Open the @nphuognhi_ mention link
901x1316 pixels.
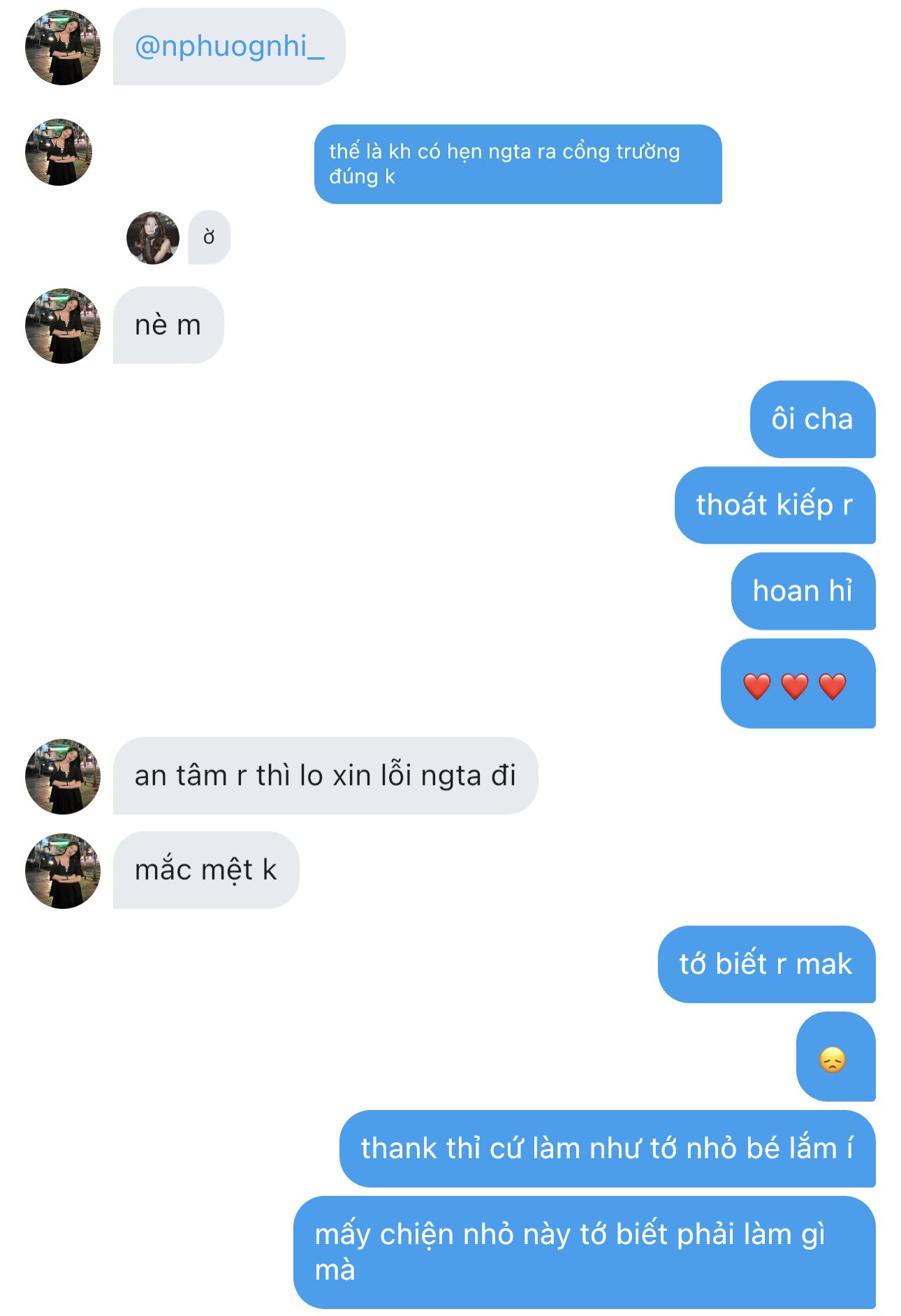click(x=229, y=47)
